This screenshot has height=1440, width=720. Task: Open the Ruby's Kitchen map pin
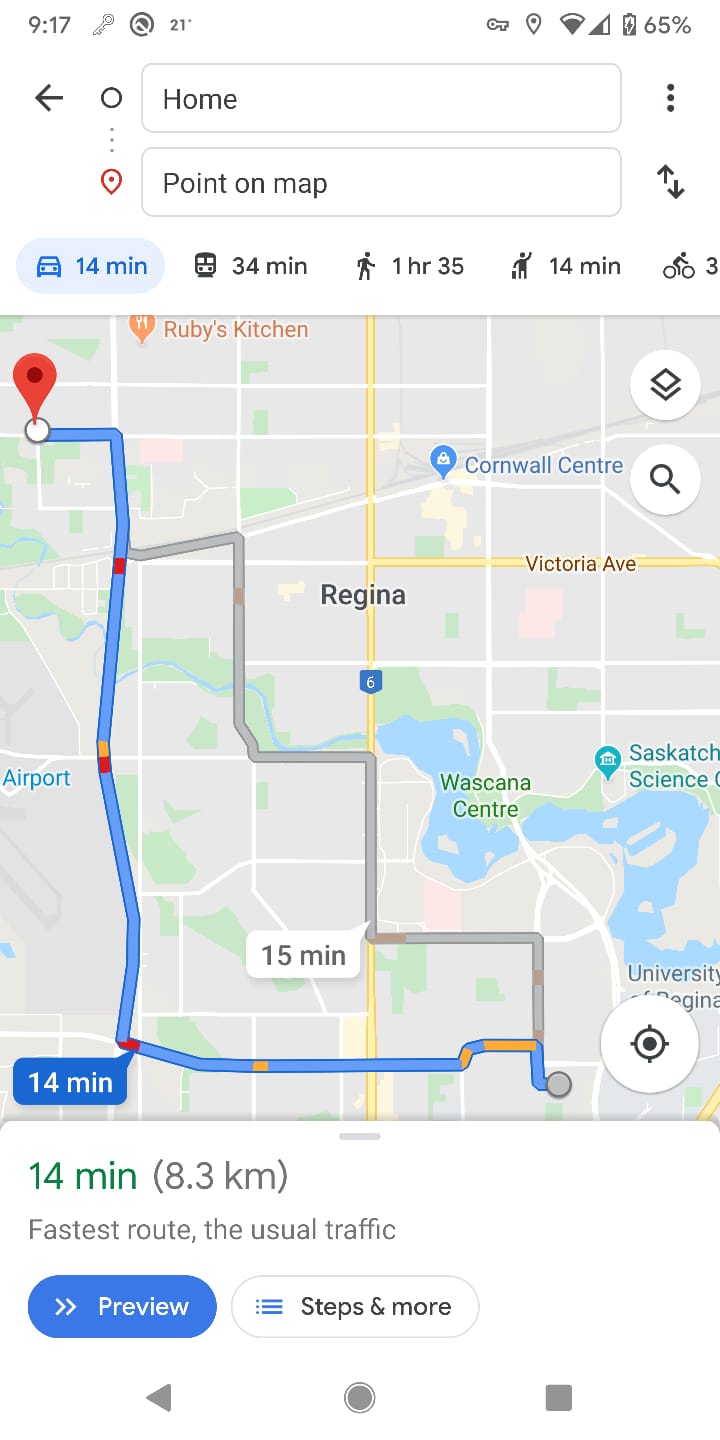(x=143, y=328)
